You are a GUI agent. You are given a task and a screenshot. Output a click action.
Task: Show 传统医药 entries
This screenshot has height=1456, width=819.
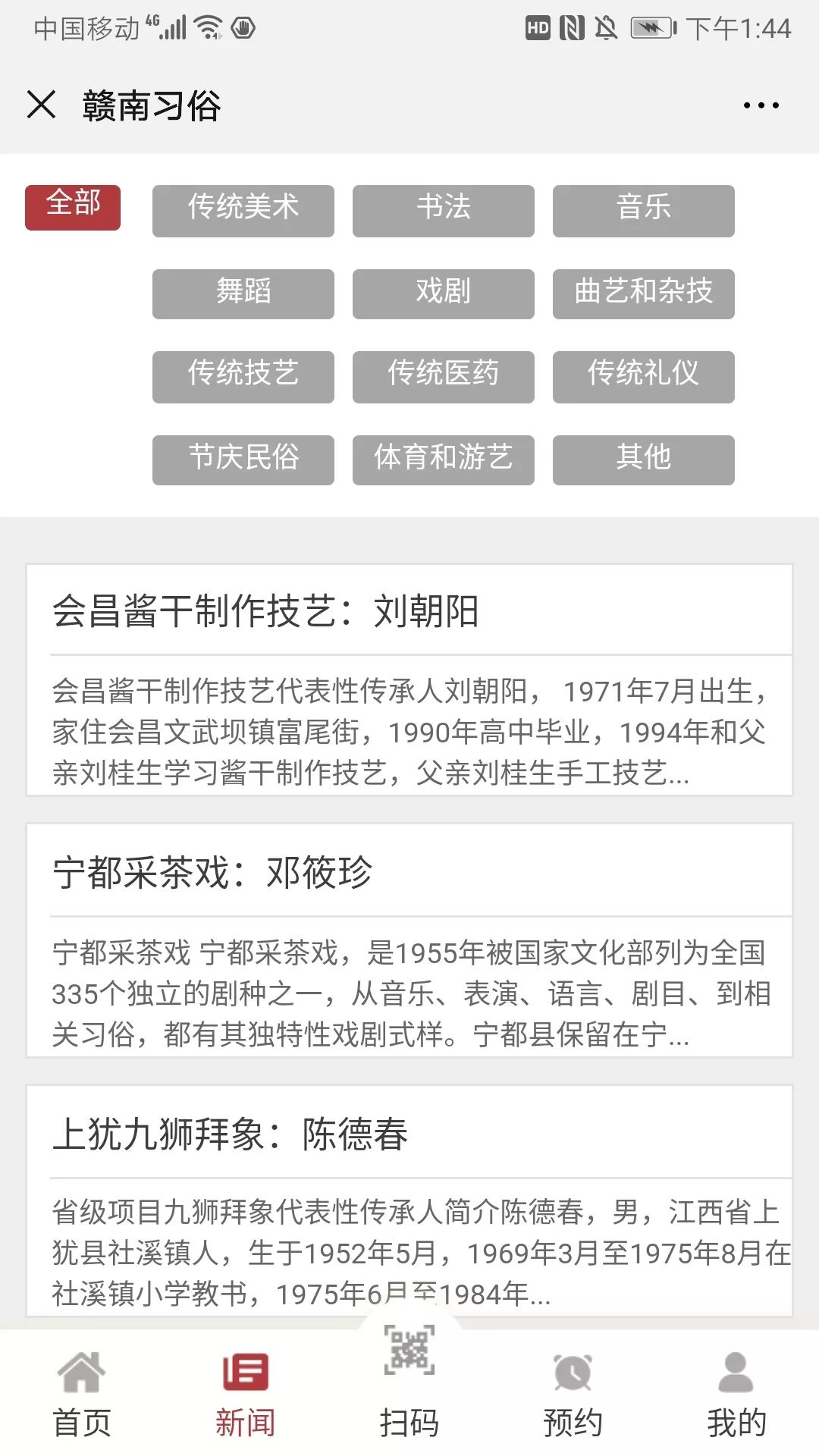[443, 376]
